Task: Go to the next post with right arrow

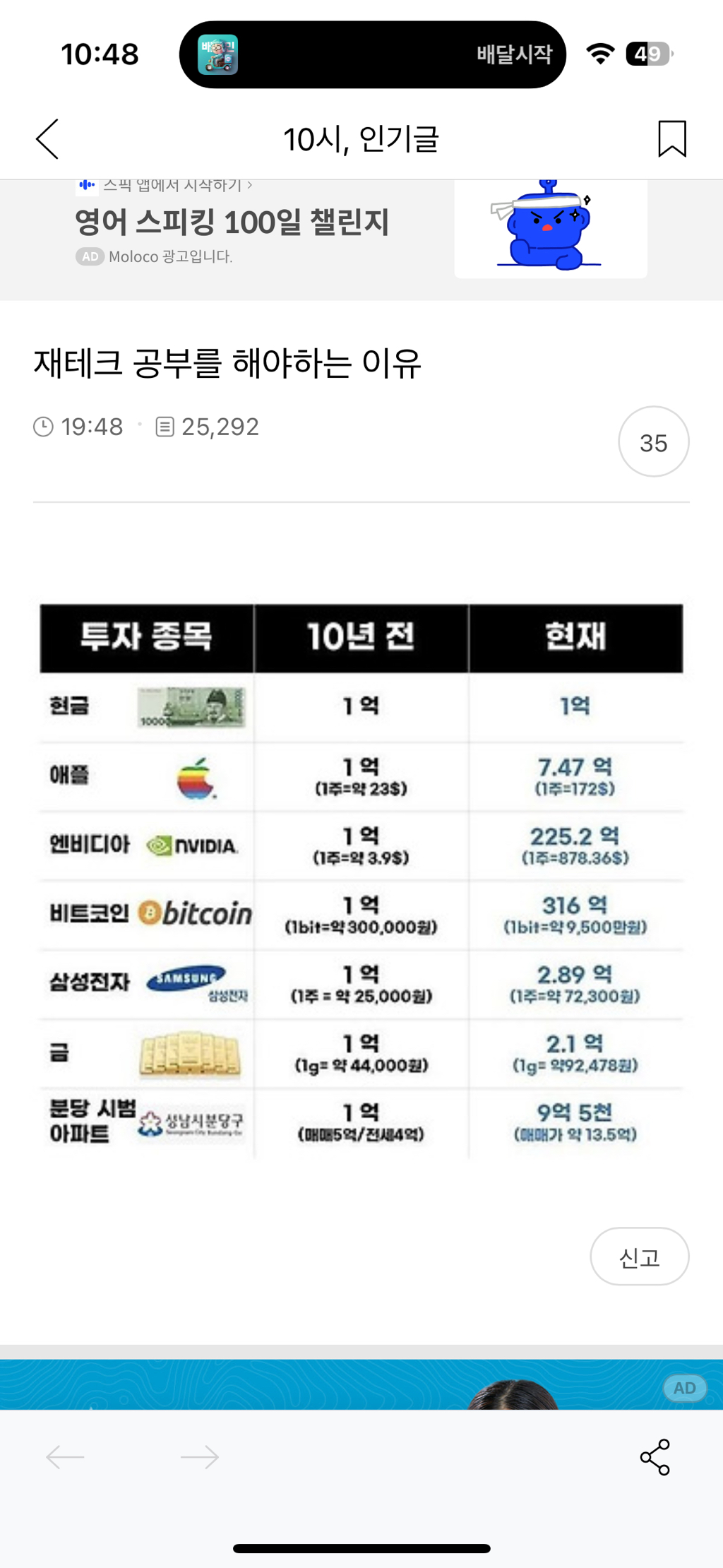Action: [x=200, y=1456]
